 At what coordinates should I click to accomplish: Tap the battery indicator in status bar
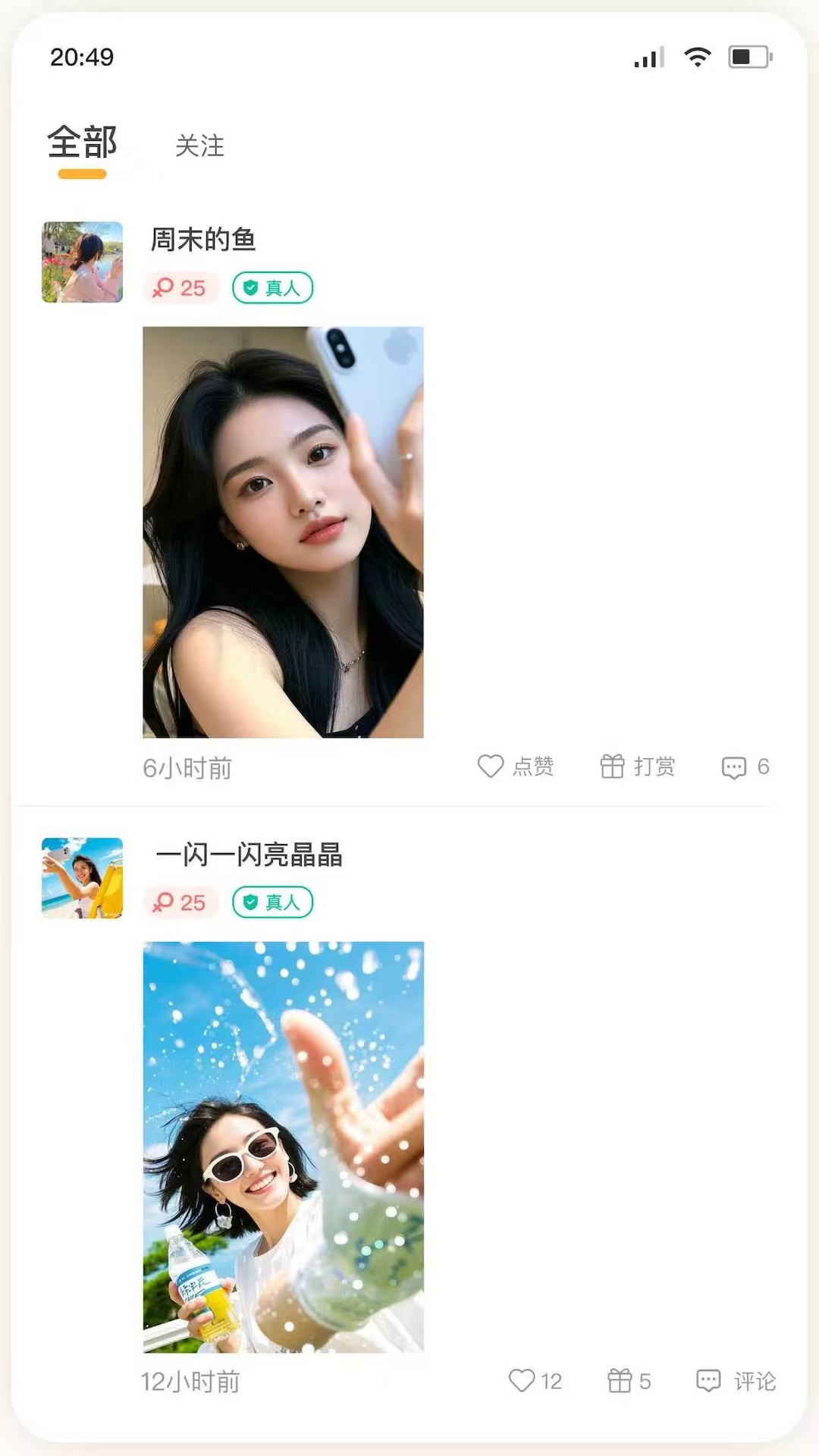748,55
